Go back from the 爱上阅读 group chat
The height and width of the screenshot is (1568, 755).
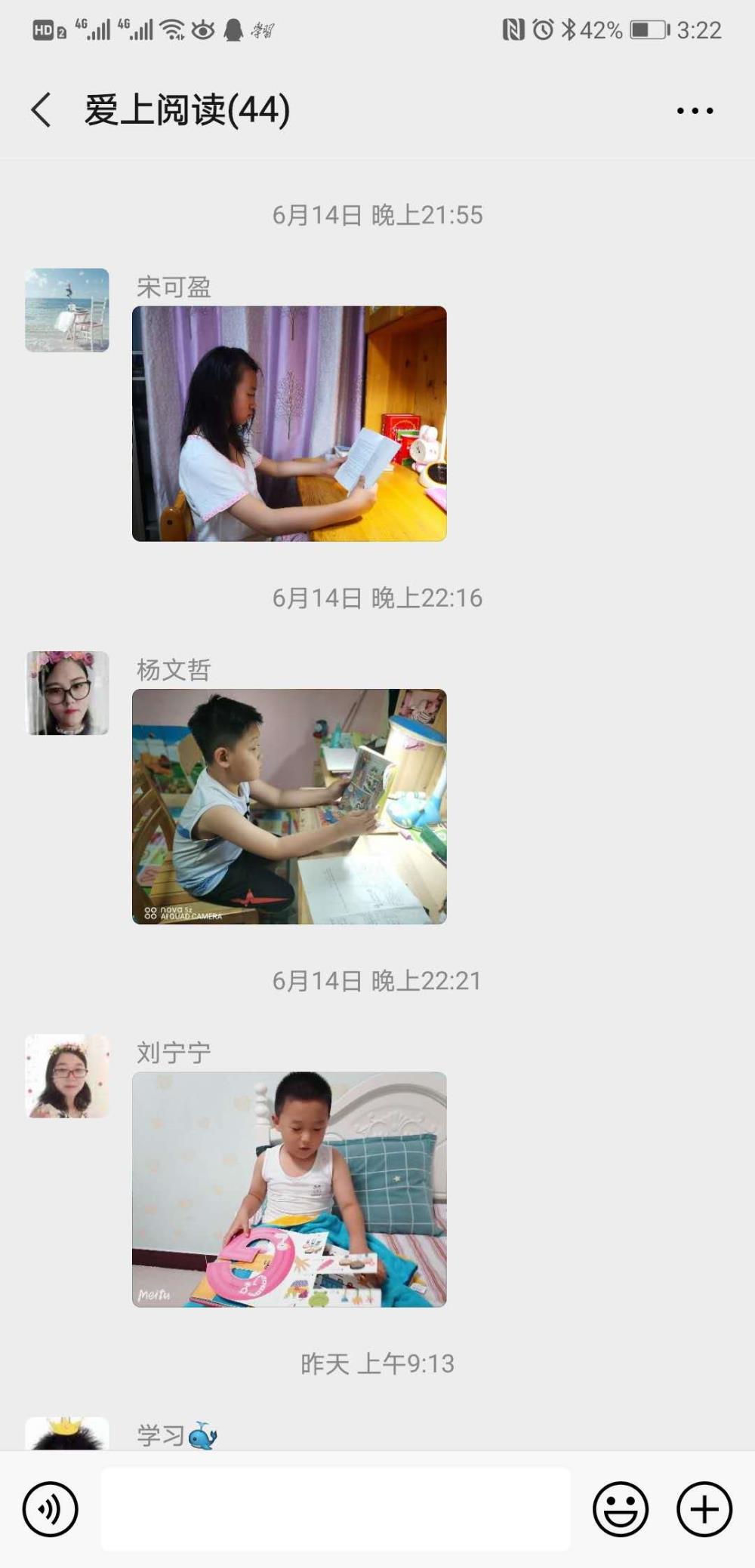click(42, 110)
